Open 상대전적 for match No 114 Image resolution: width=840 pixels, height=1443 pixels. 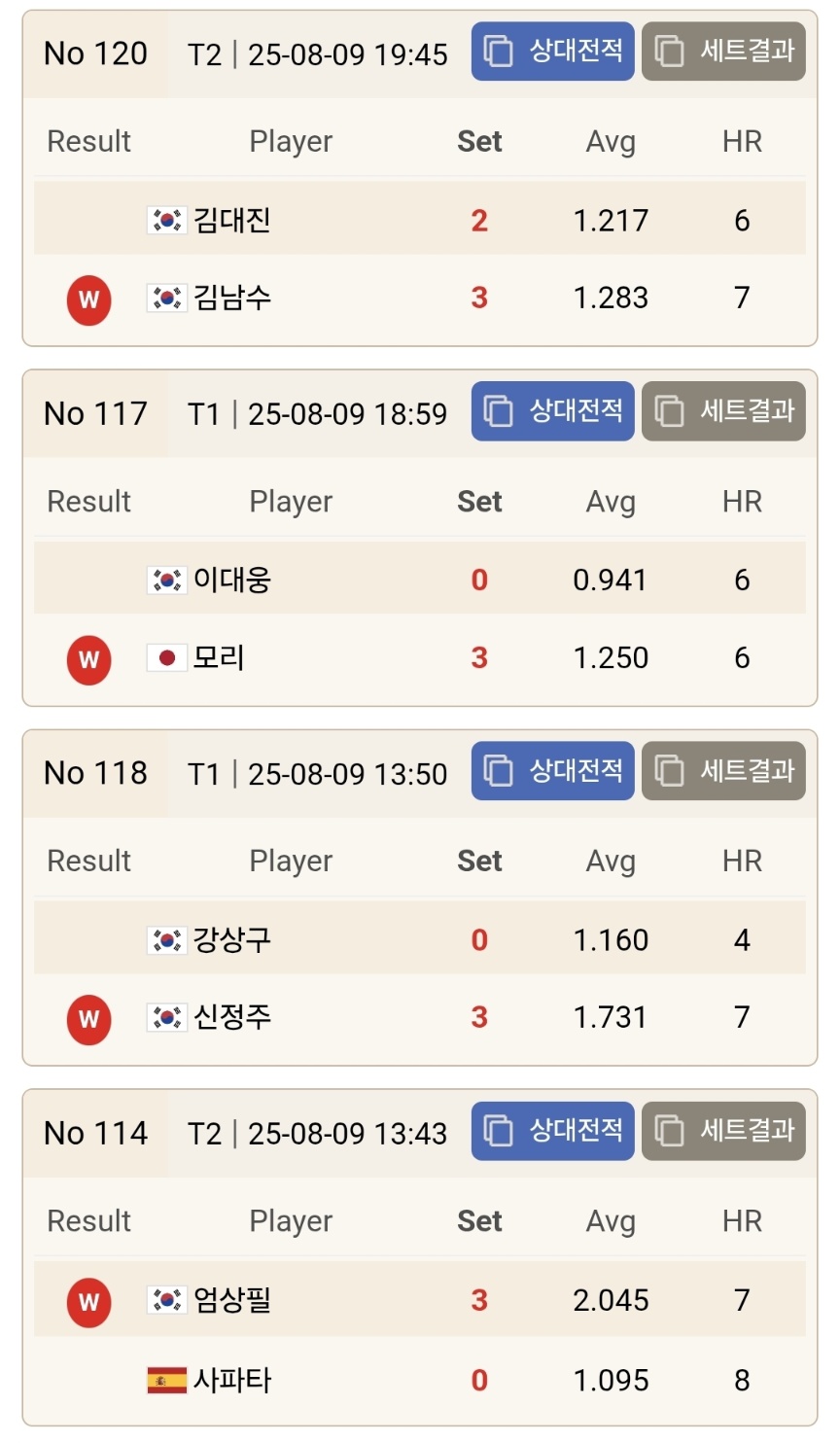coord(552,1131)
